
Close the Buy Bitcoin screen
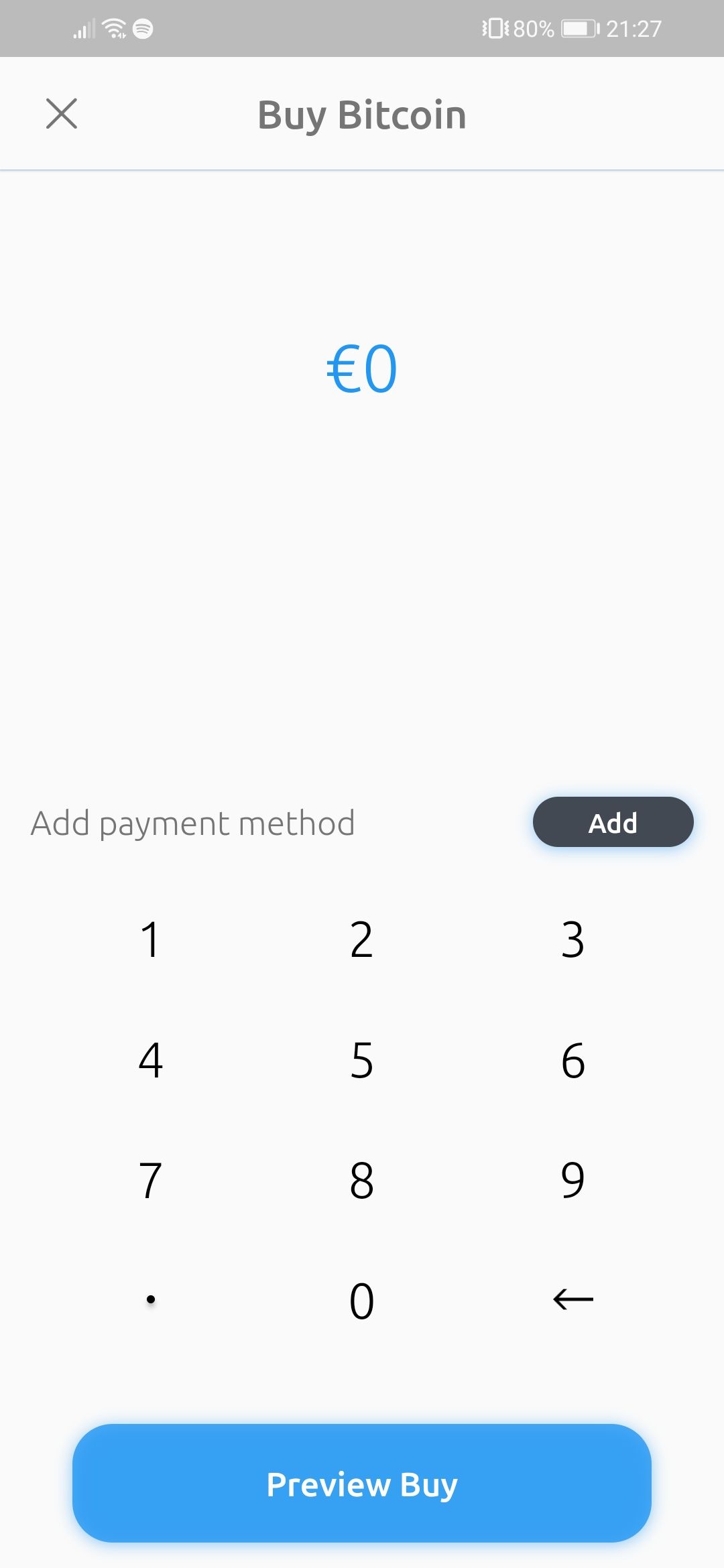pyautogui.click(x=62, y=113)
